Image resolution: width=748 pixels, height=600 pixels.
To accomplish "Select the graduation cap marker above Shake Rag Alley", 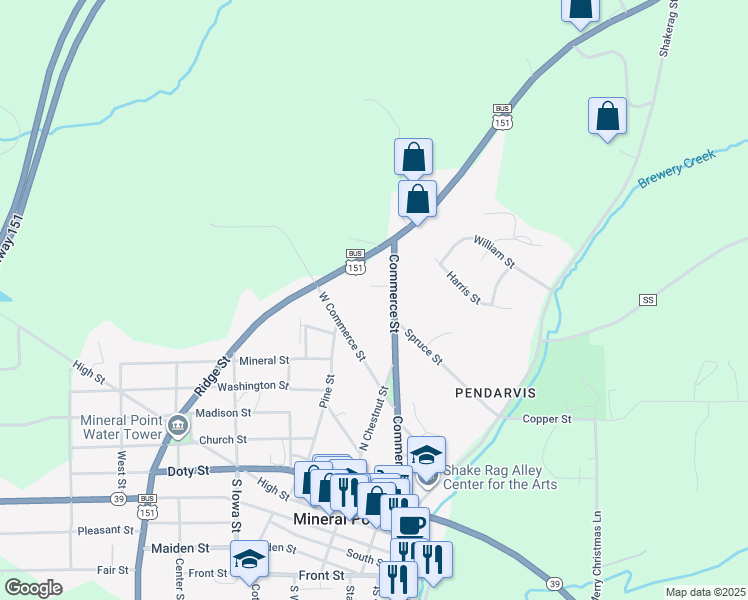I will (426, 457).
